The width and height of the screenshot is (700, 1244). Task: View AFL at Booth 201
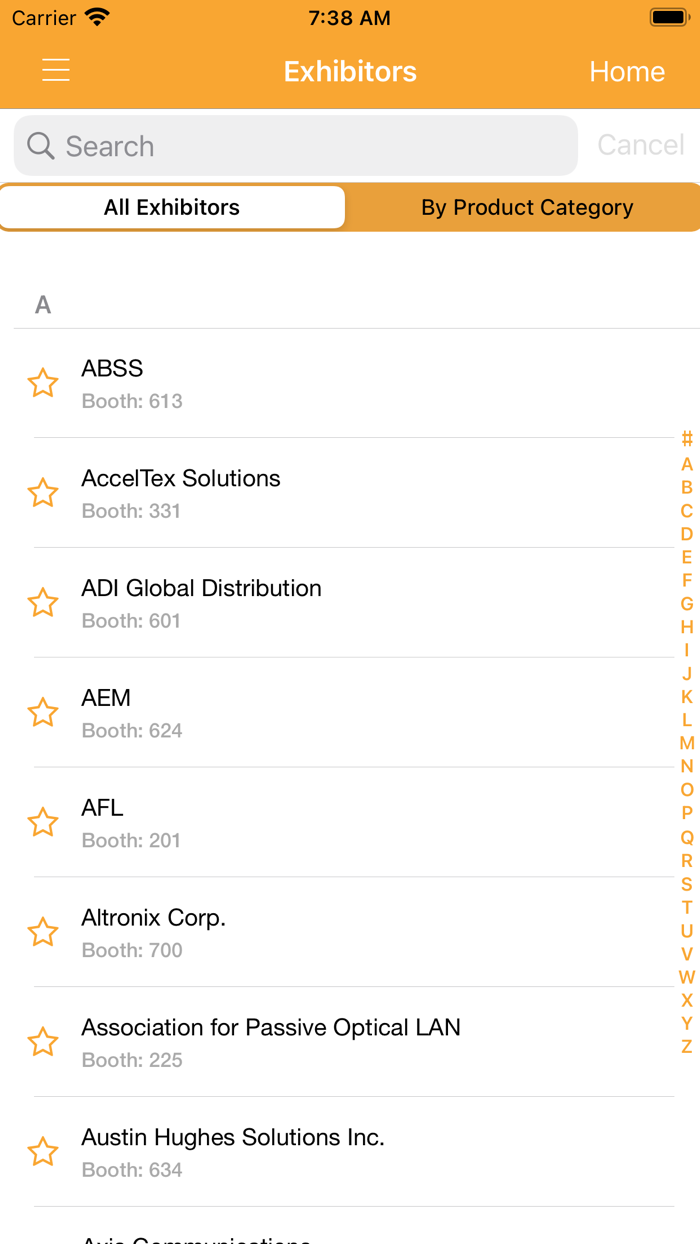(300, 823)
